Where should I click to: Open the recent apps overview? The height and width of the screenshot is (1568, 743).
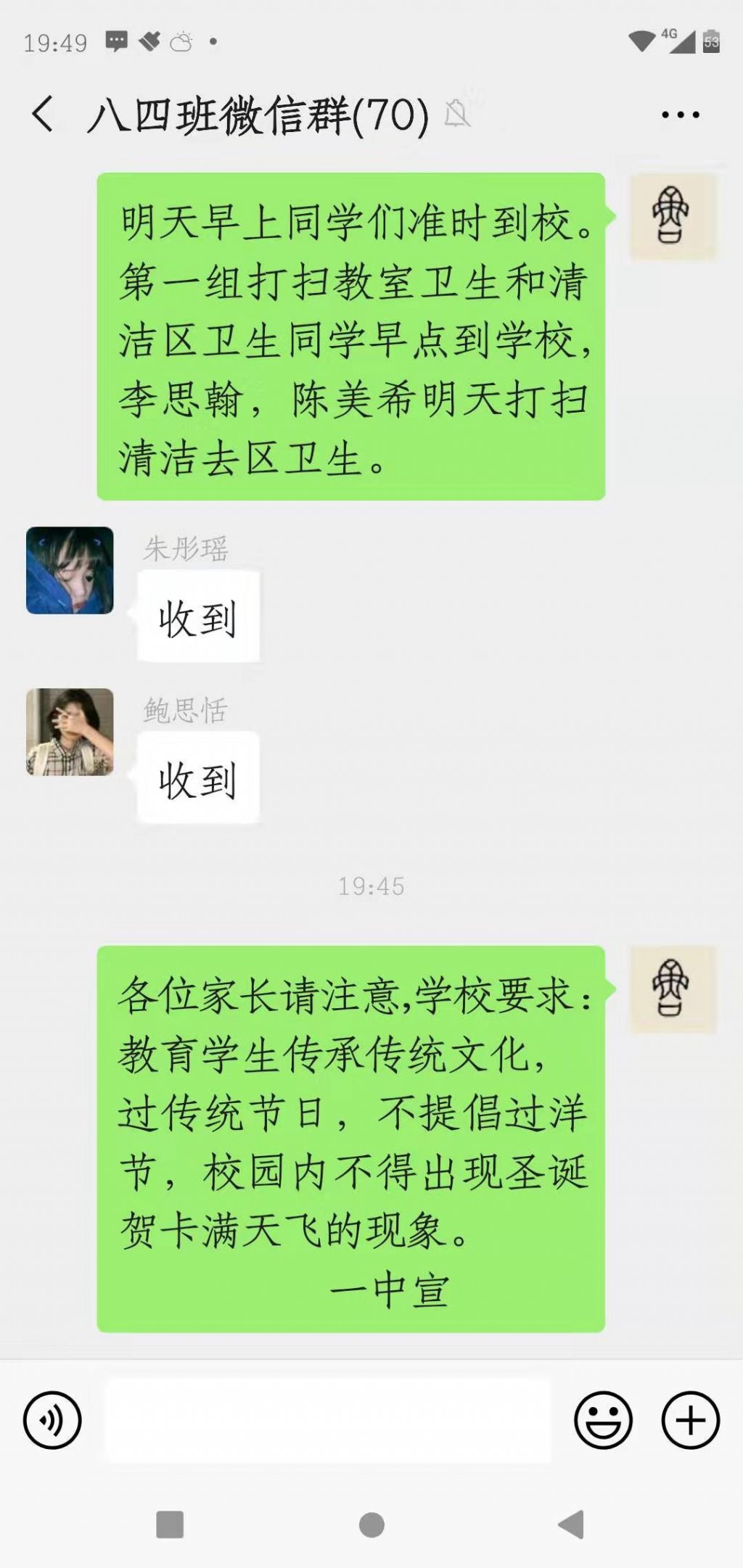(x=170, y=1525)
